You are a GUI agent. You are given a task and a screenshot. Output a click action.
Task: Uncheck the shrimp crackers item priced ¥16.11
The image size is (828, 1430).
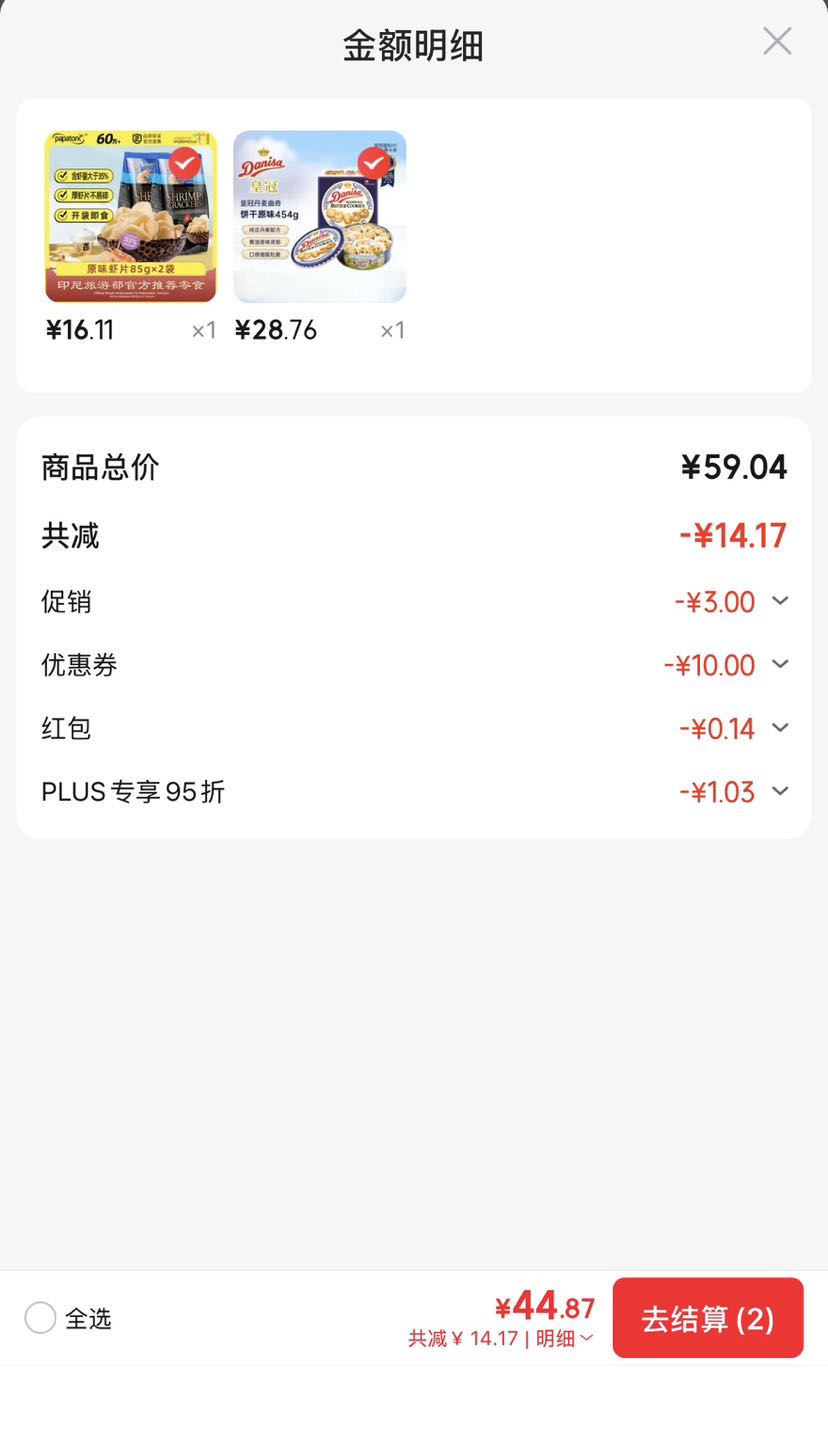185,163
